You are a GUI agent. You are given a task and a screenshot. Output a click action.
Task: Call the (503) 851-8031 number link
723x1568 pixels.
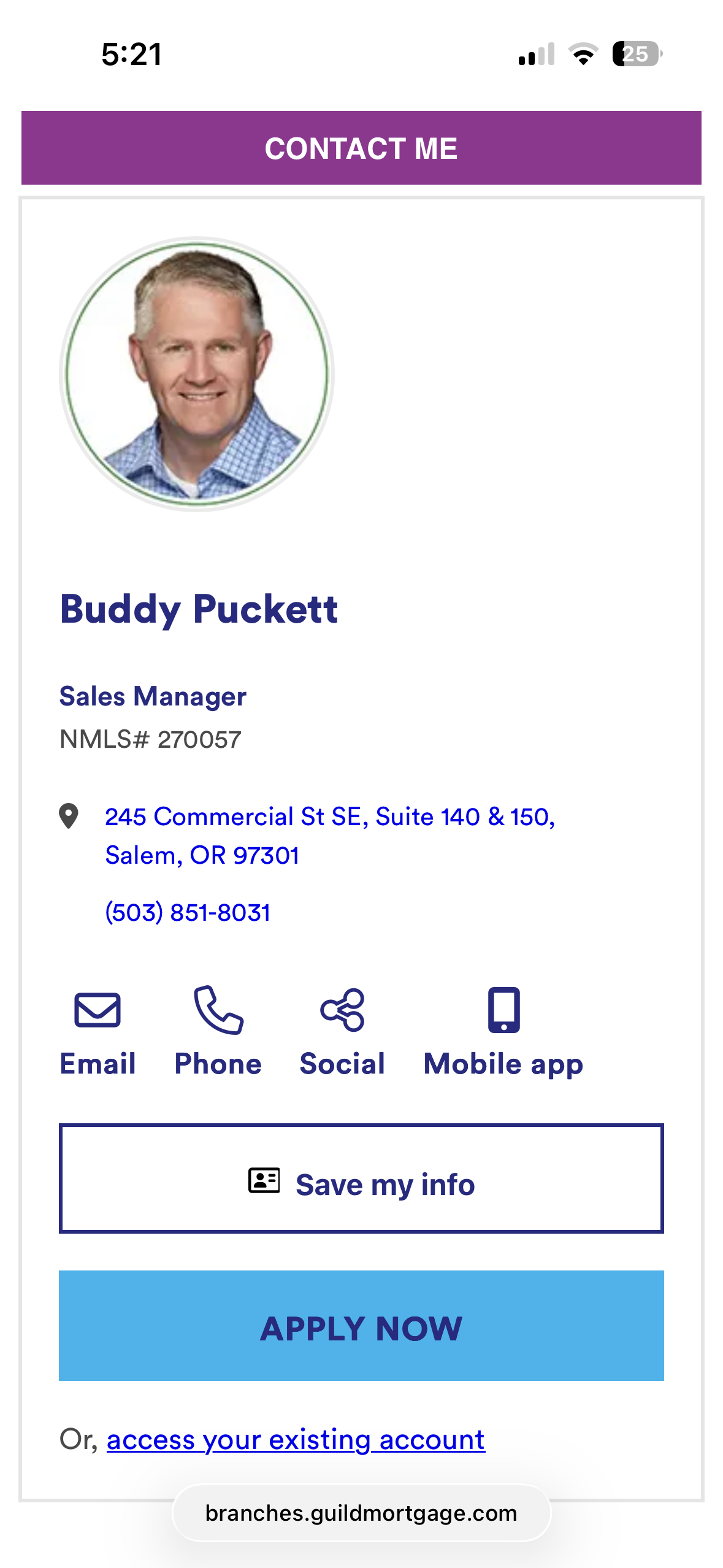pyautogui.click(x=188, y=912)
